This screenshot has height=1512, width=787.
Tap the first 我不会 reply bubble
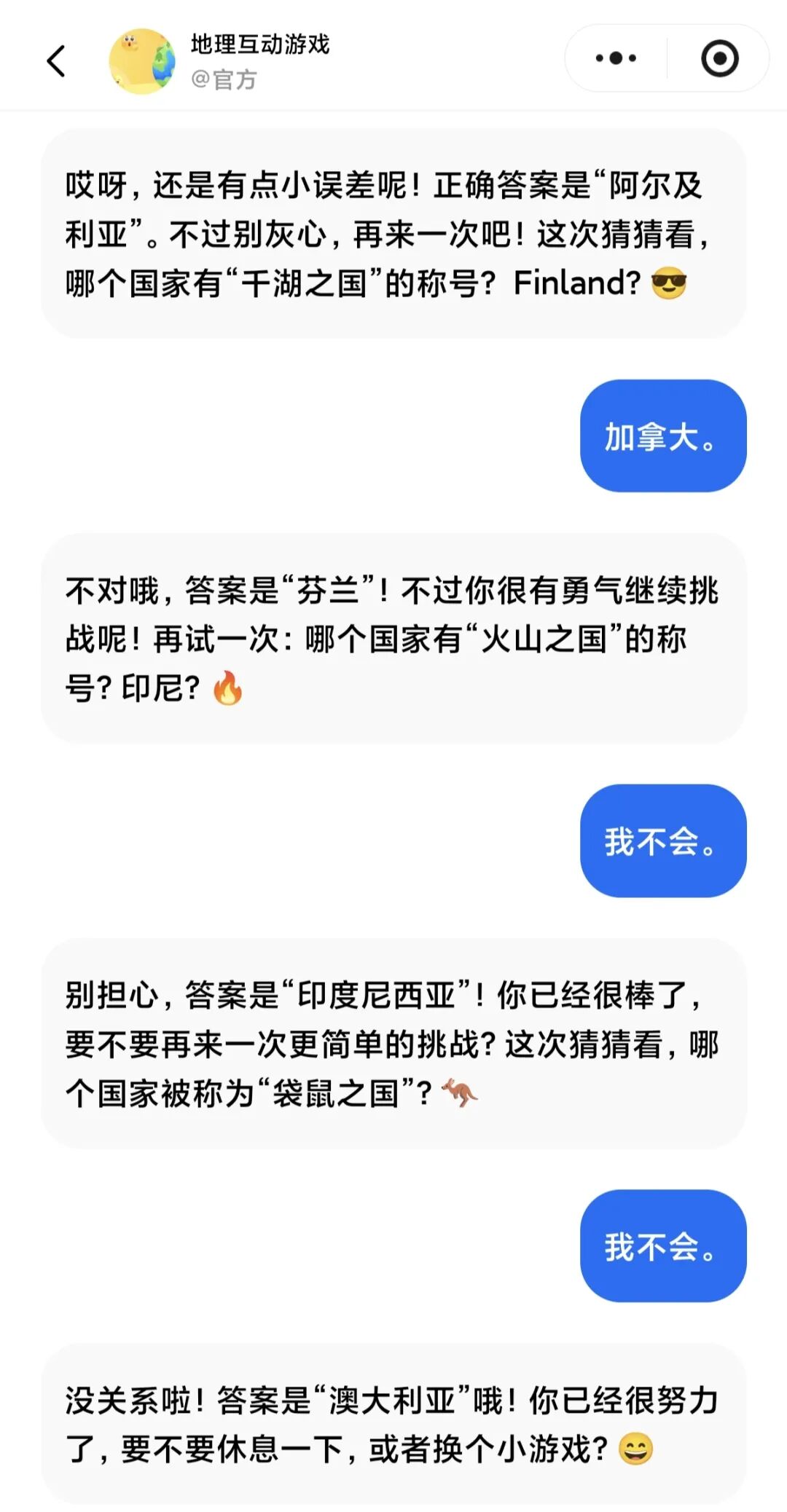(x=662, y=840)
